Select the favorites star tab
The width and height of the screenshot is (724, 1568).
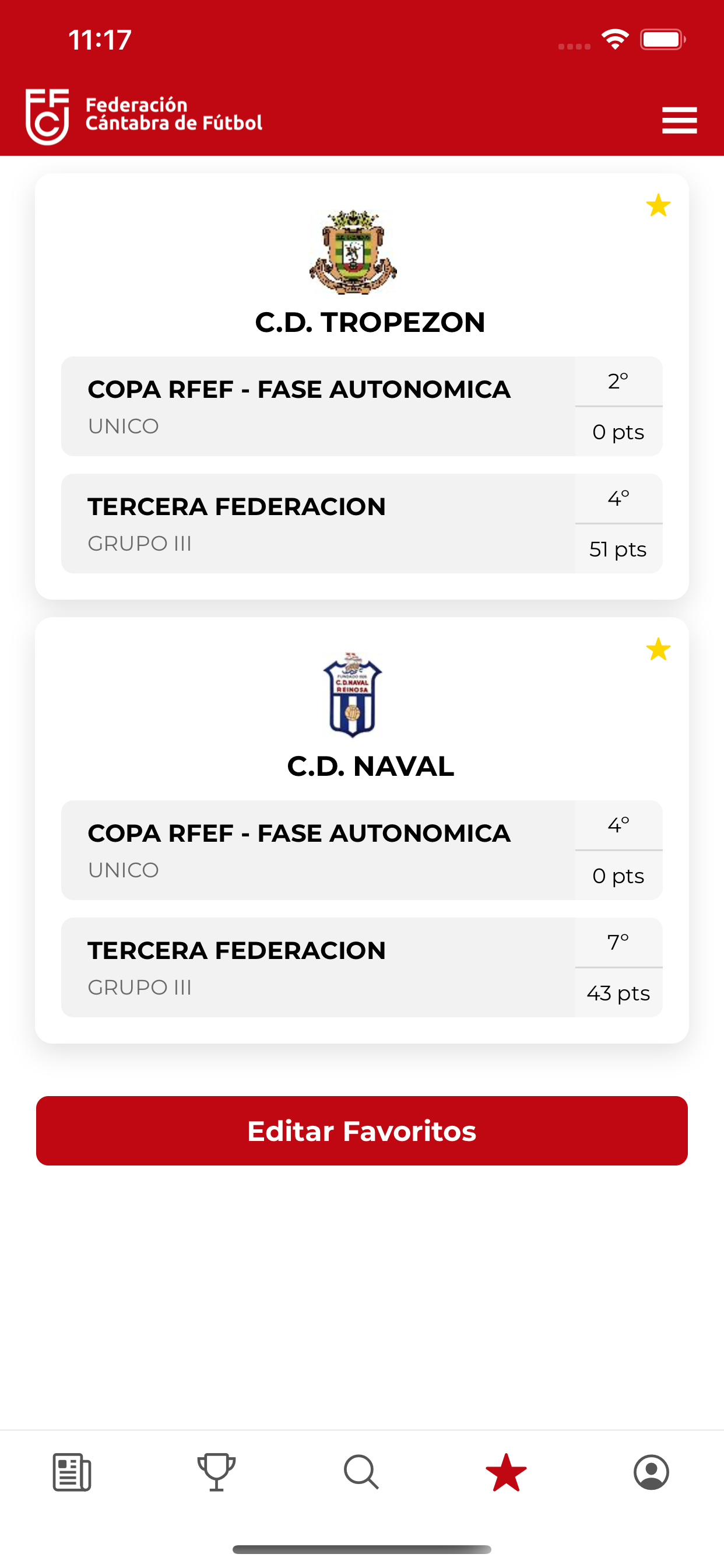pyautogui.click(x=506, y=1472)
